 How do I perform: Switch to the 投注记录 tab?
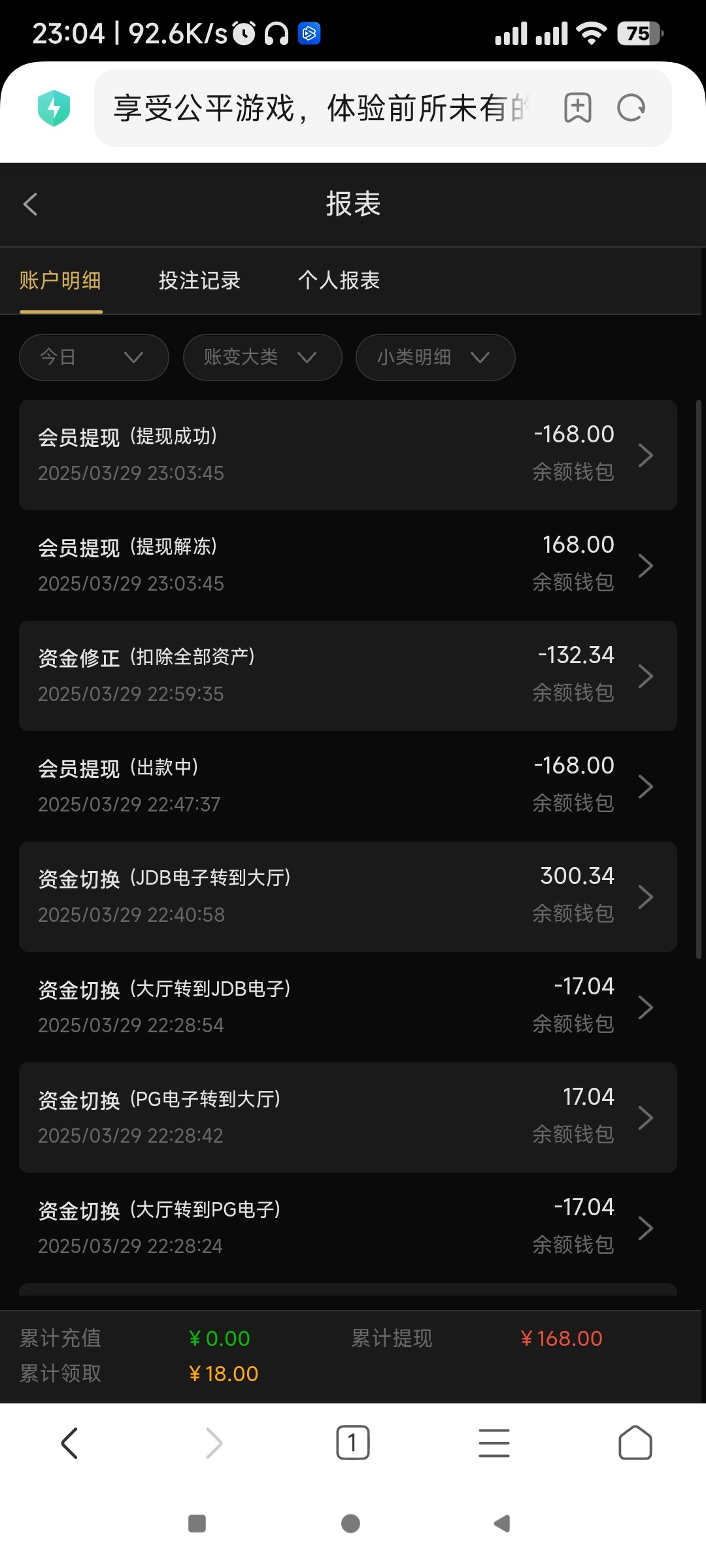199,281
